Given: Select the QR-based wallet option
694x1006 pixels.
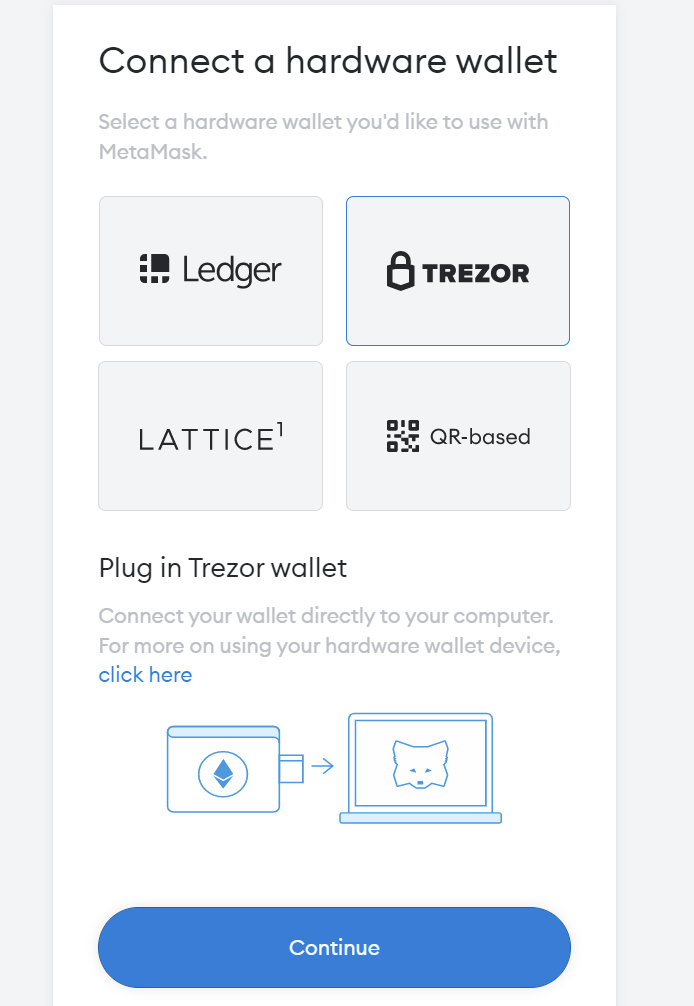Looking at the screenshot, I should [458, 436].
